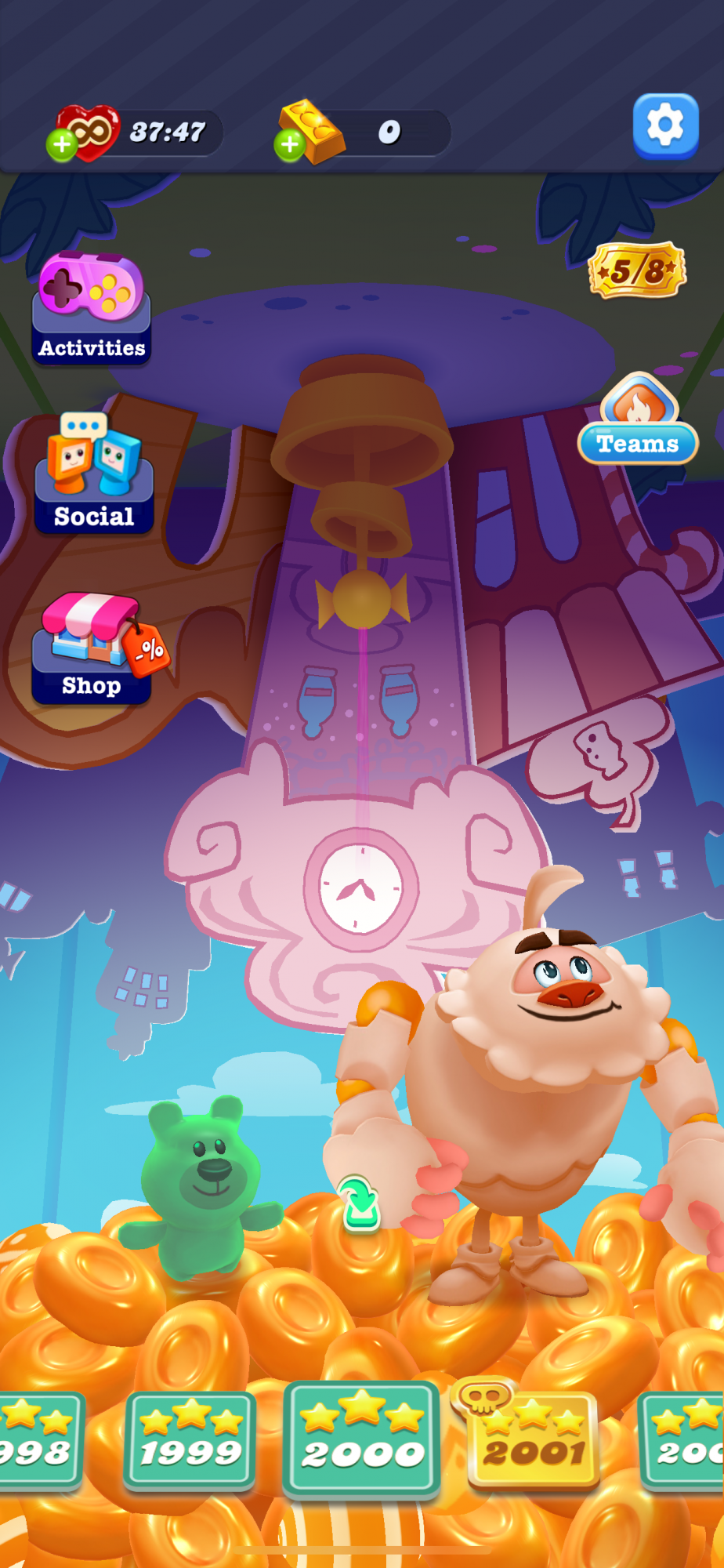Open the Social panel
The width and height of the screenshot is (724, 1568).
point(93,474)
